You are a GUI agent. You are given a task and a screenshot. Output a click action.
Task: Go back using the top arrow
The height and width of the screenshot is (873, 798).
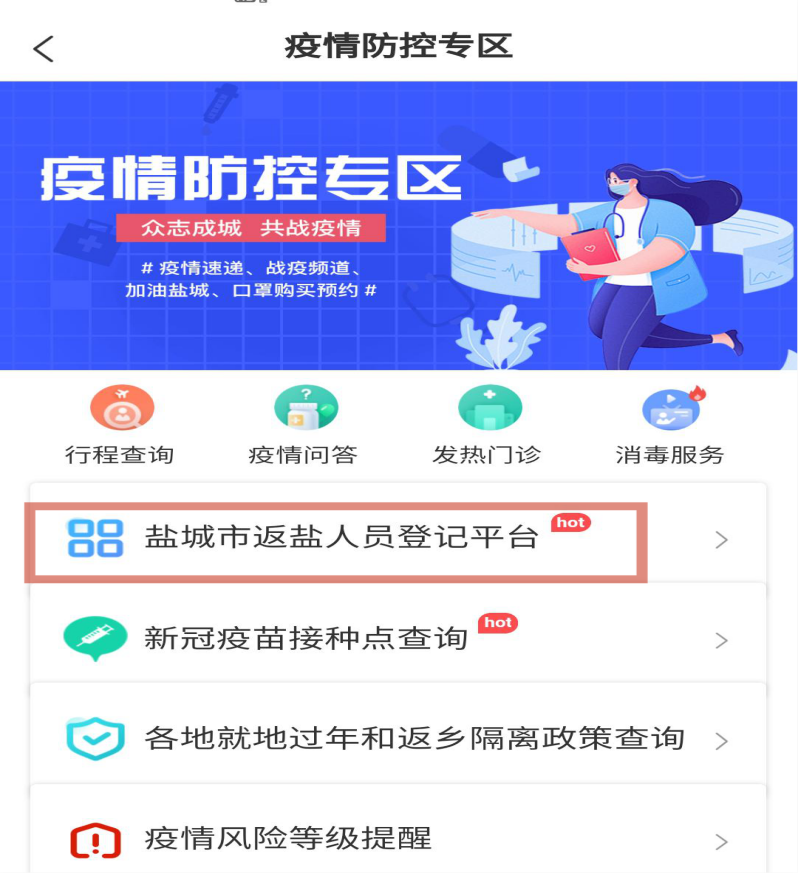(x=43, y=48)
